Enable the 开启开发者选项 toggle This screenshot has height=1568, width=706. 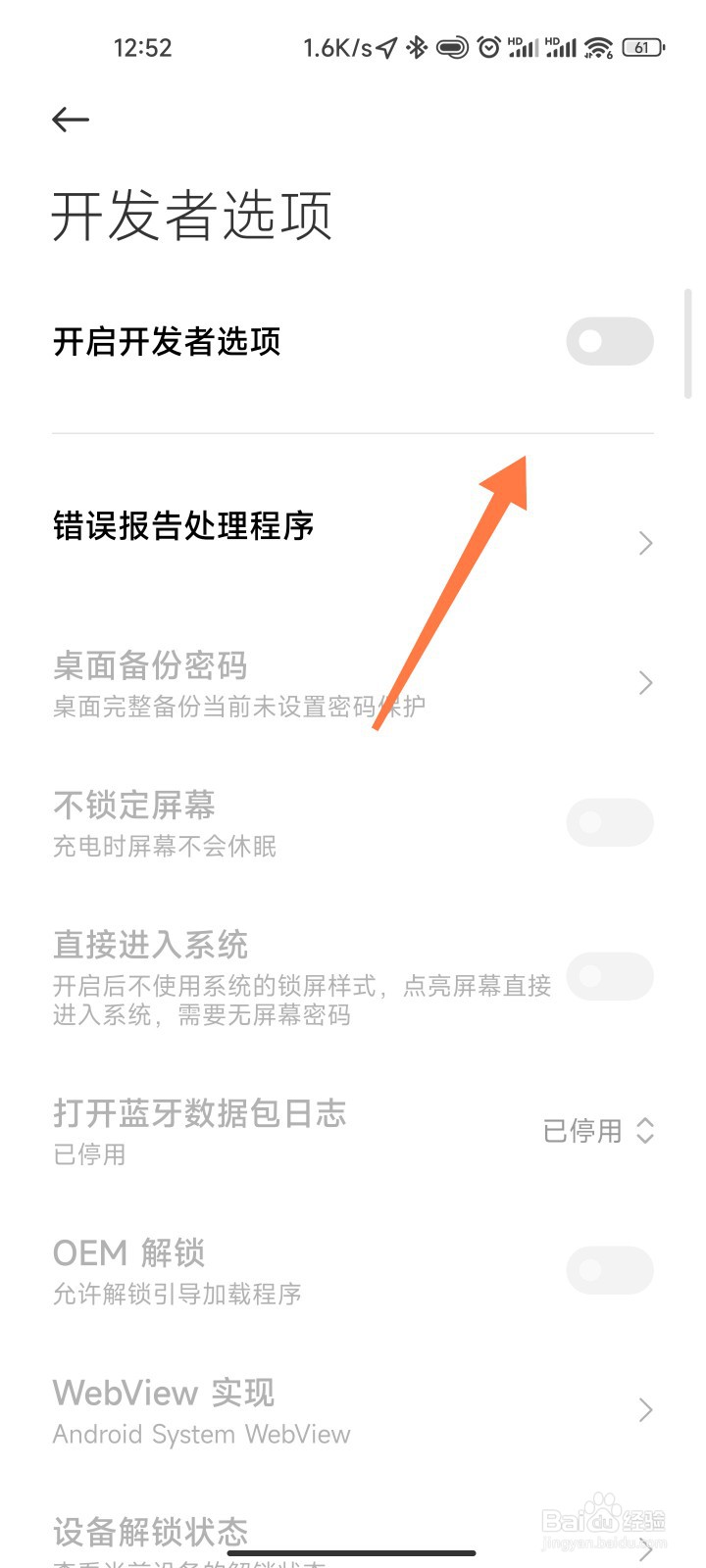click(x=609, y=341)
